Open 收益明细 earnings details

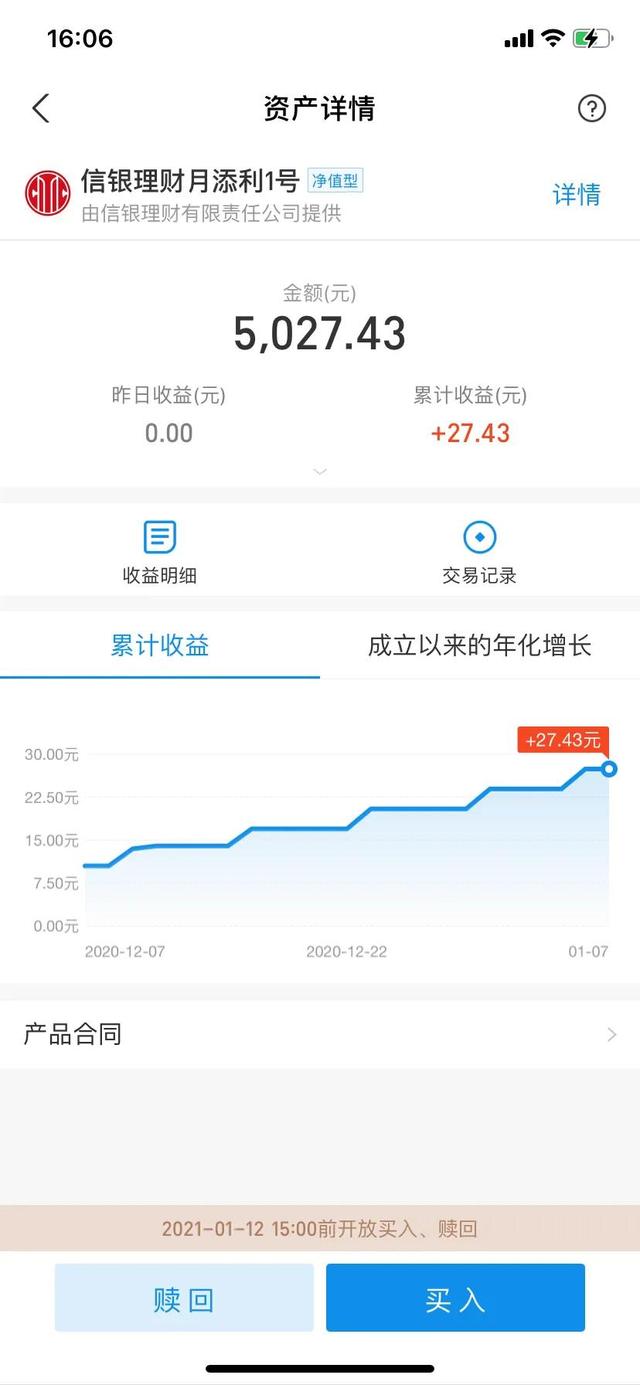coord(160,551)
